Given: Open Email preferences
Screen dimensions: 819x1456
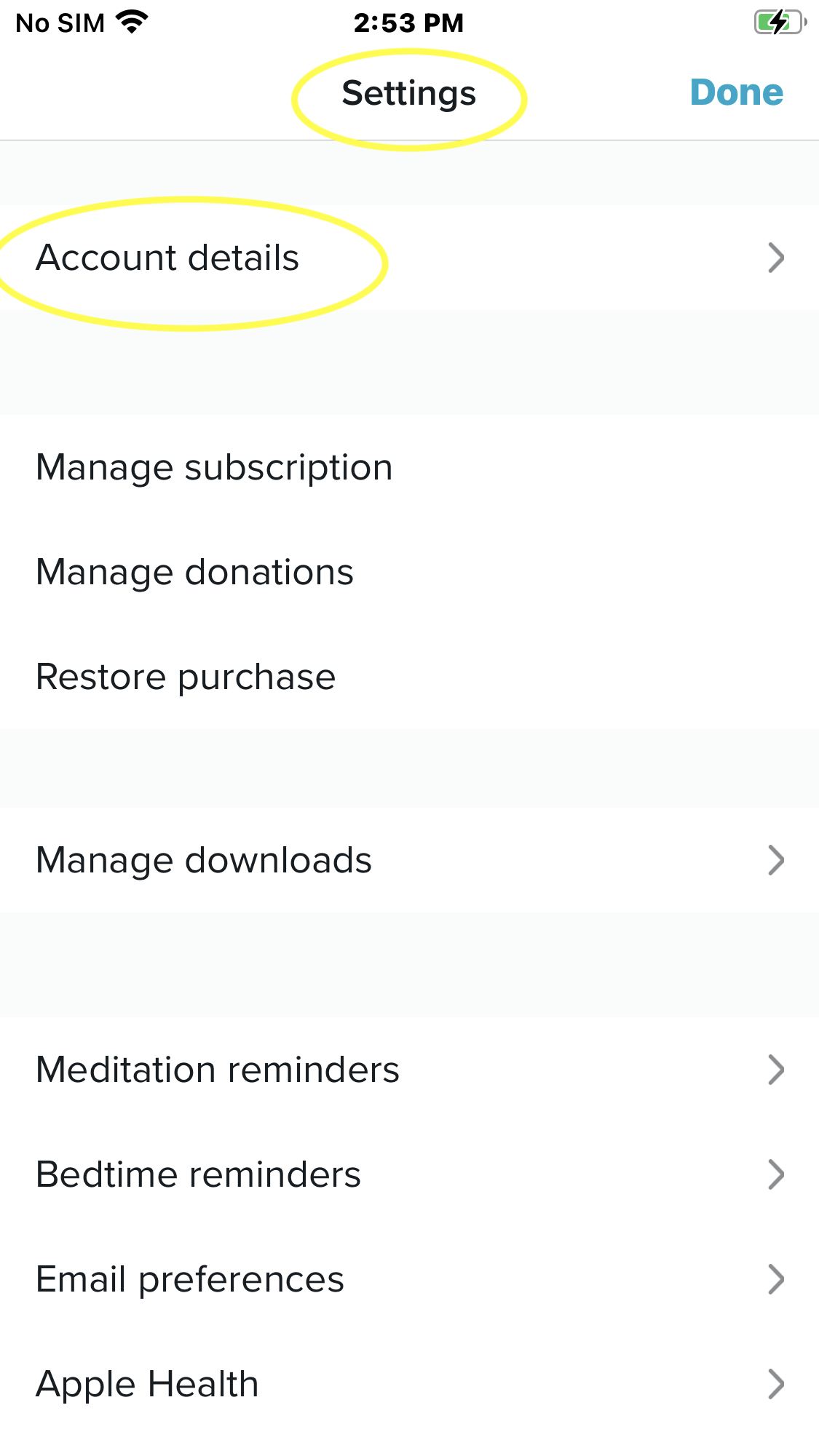Looking at the screenshot, I should tap(190, 1278).
